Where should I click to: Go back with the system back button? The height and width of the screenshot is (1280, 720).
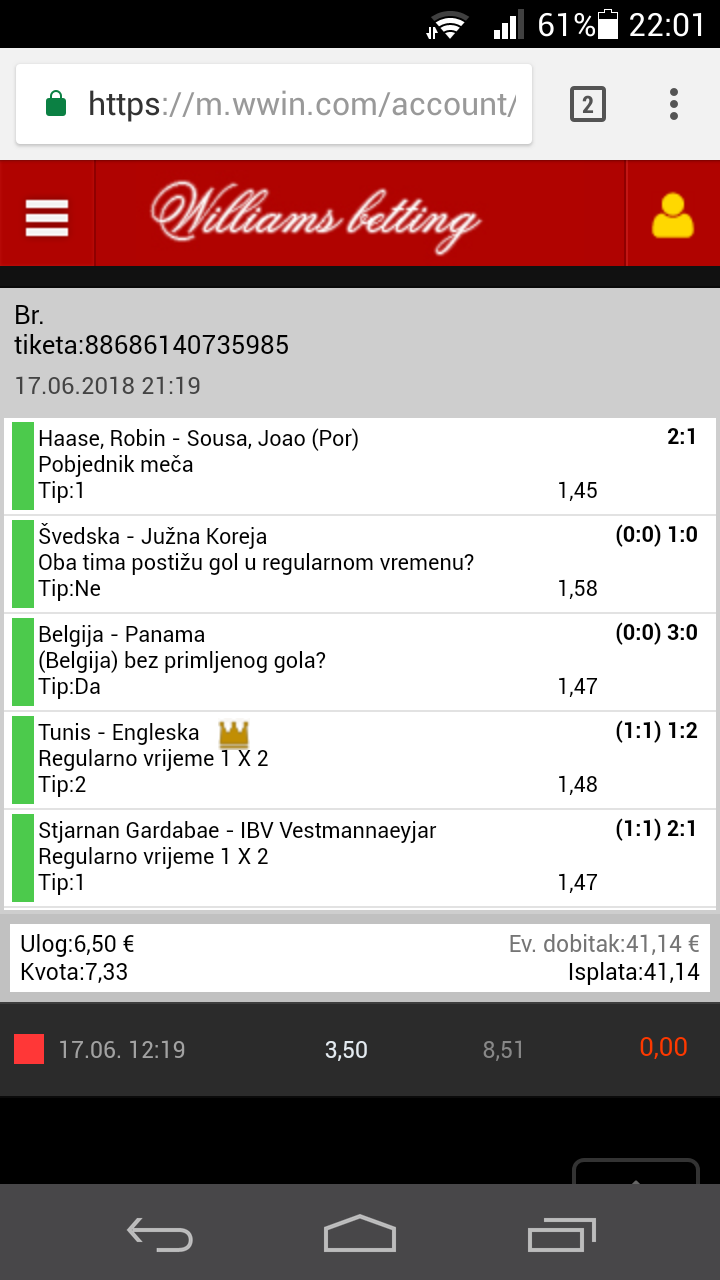(160, 1233)
